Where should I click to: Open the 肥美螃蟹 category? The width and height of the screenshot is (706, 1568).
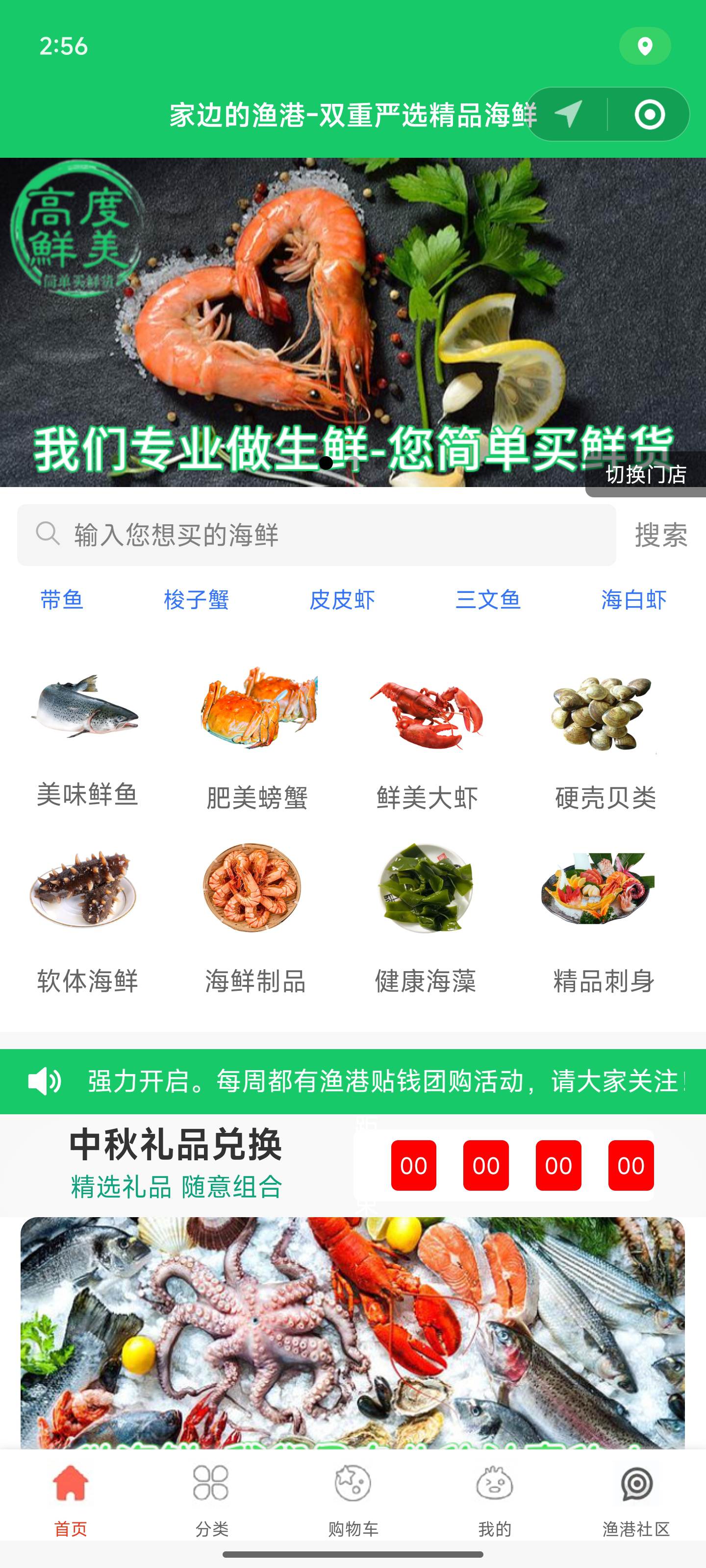click(x=257, y=736)
